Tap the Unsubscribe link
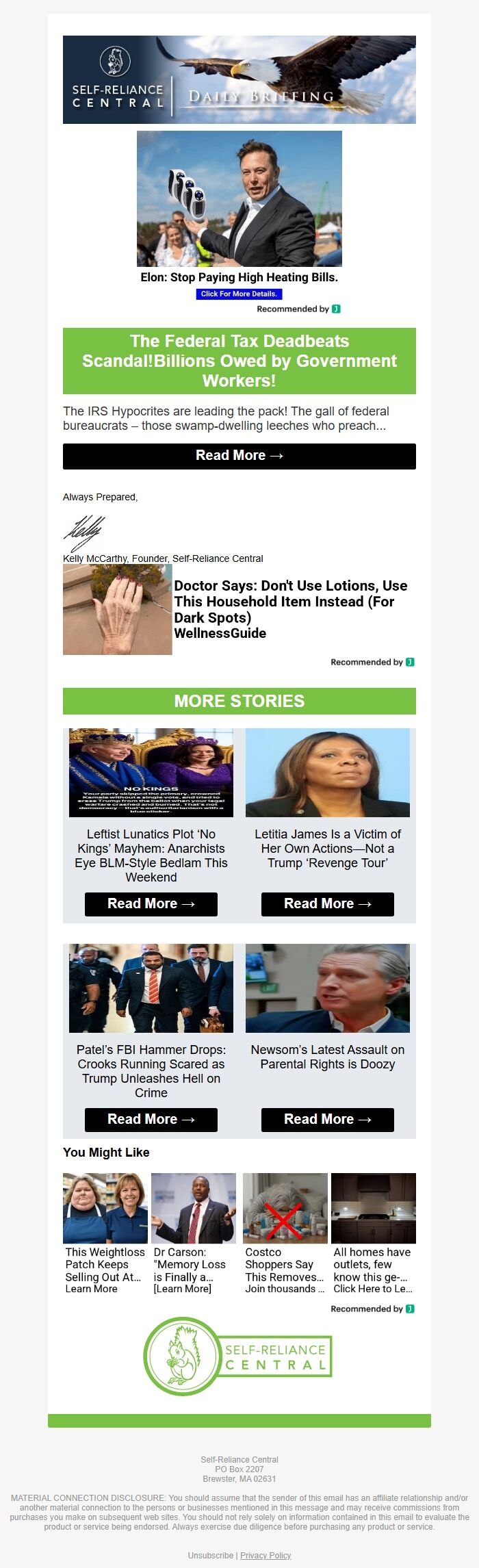The image size is (479, 1568). [211, 1556]
